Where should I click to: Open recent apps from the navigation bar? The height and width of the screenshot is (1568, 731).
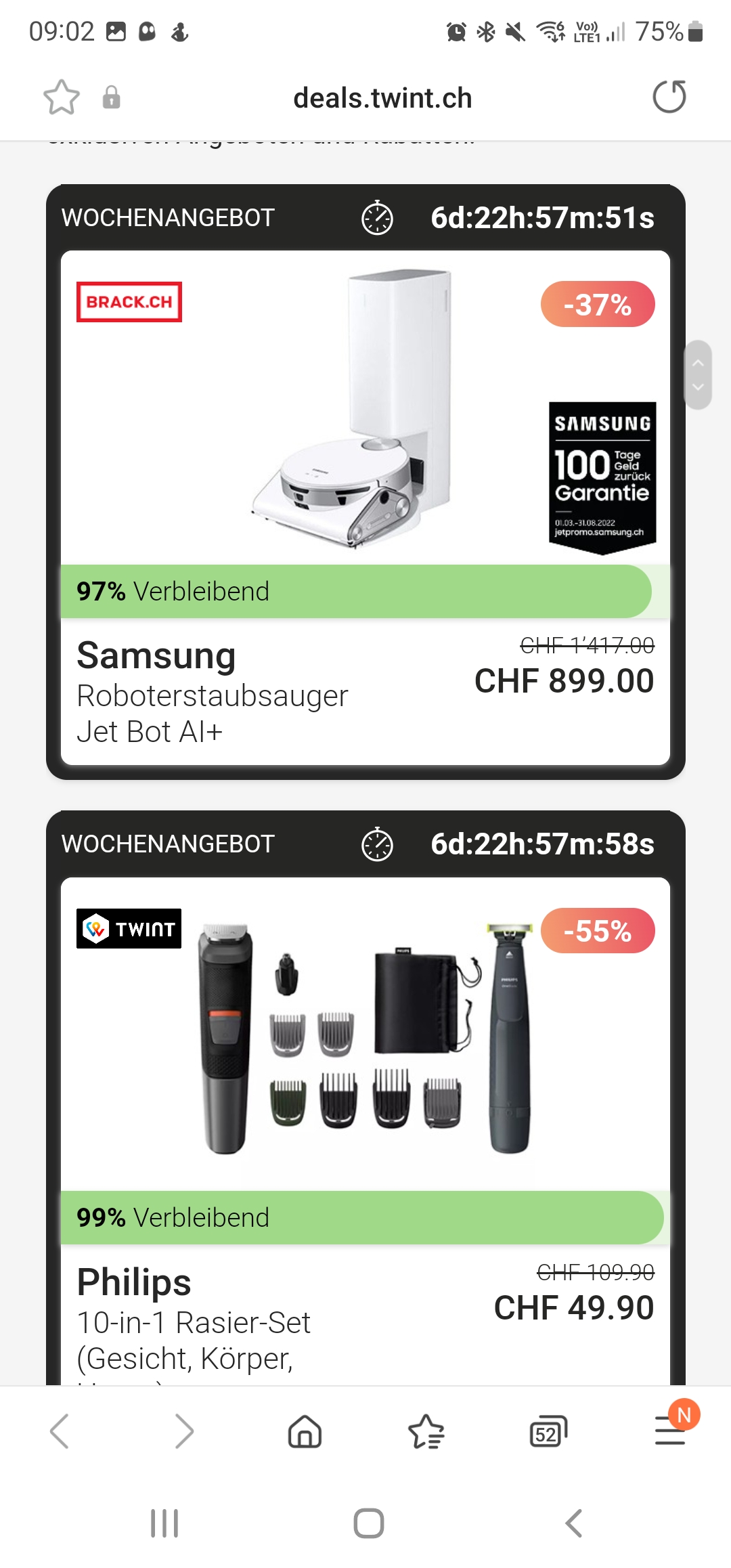pos(164,1523)
